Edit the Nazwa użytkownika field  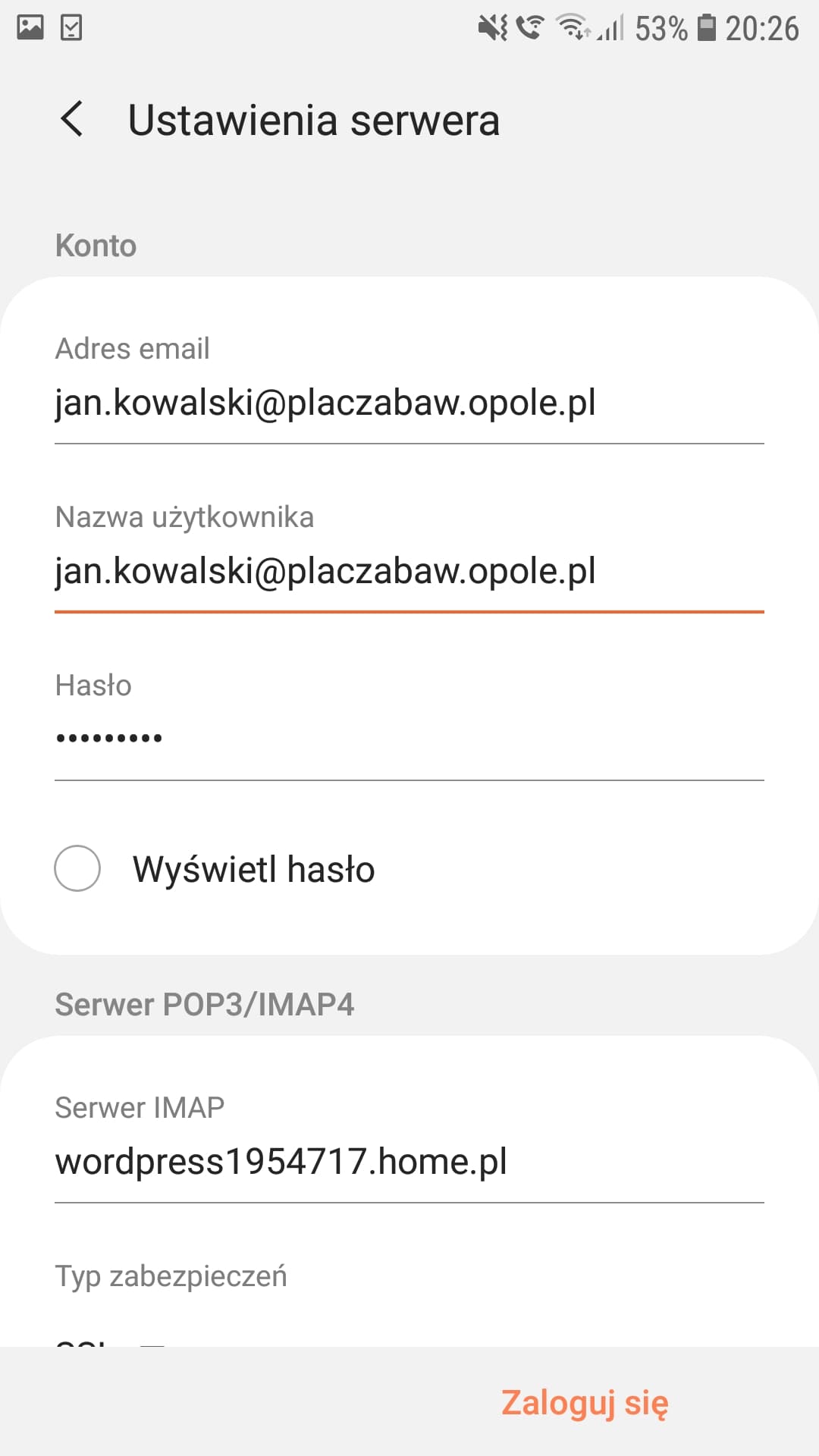click(x=409, y=571)
